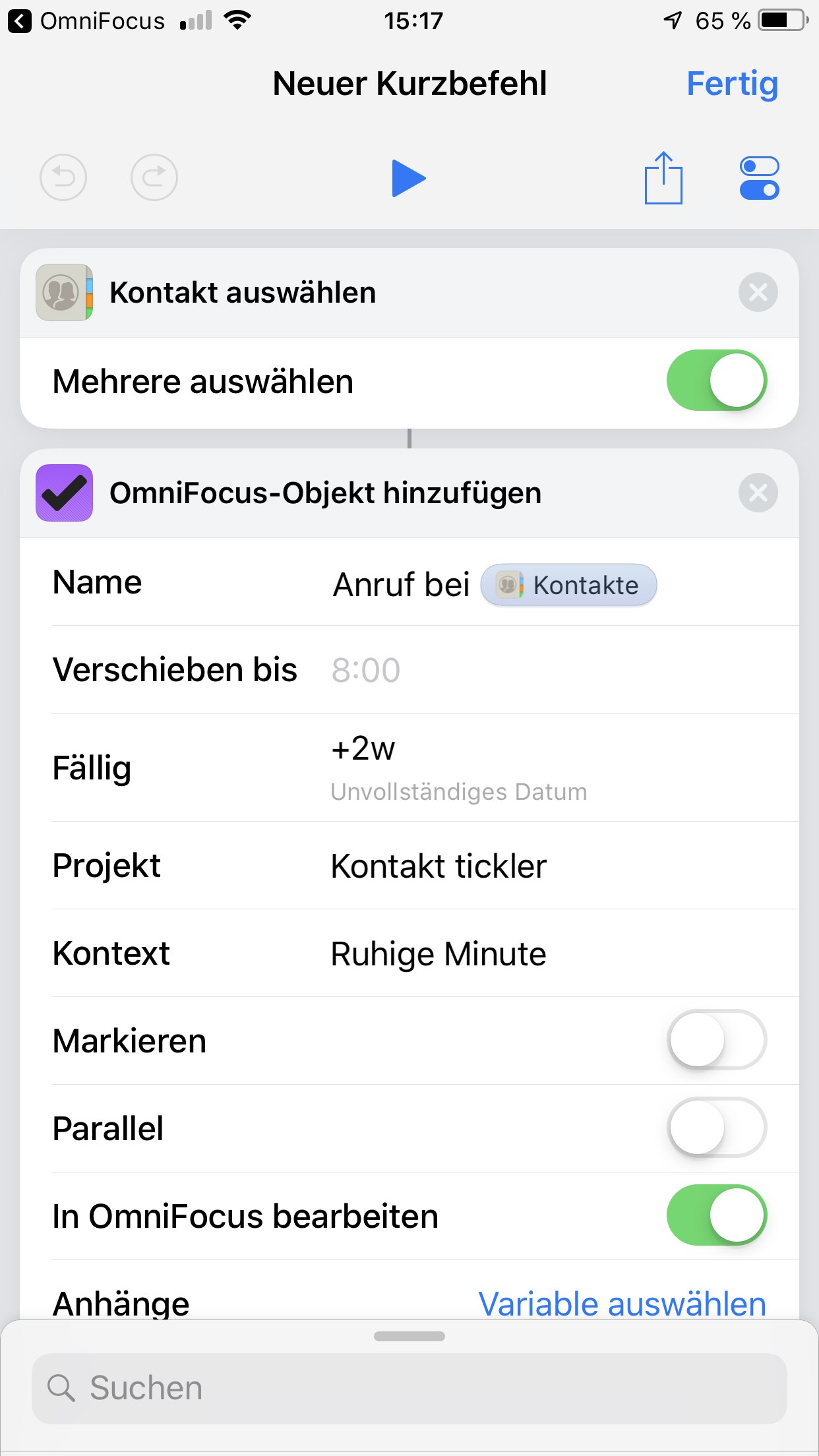Undo the last change
This screenshot has height=1456, width=819.
(x=63, y=178)
